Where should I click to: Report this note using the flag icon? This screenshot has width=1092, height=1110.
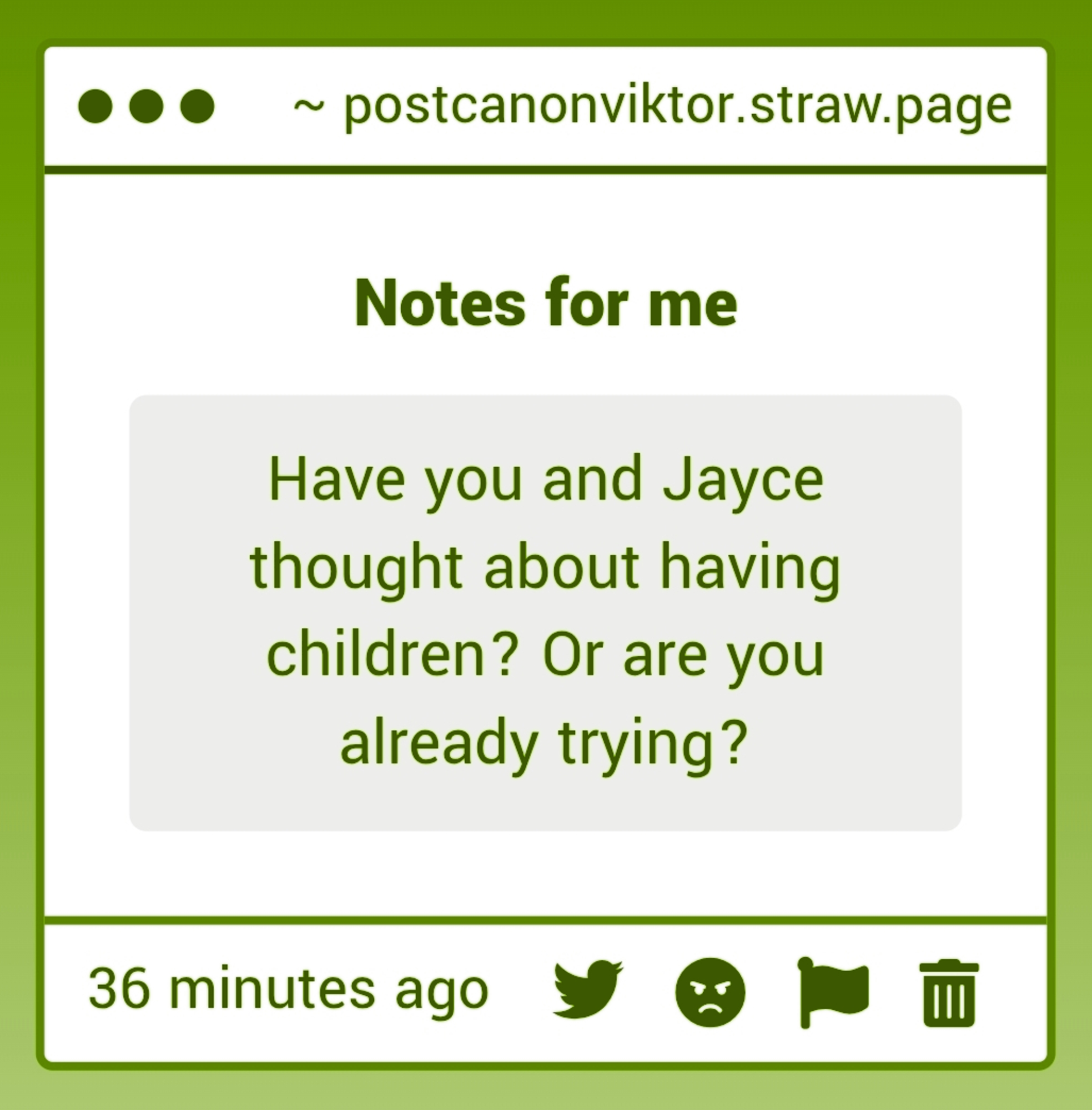coord(833,992)
